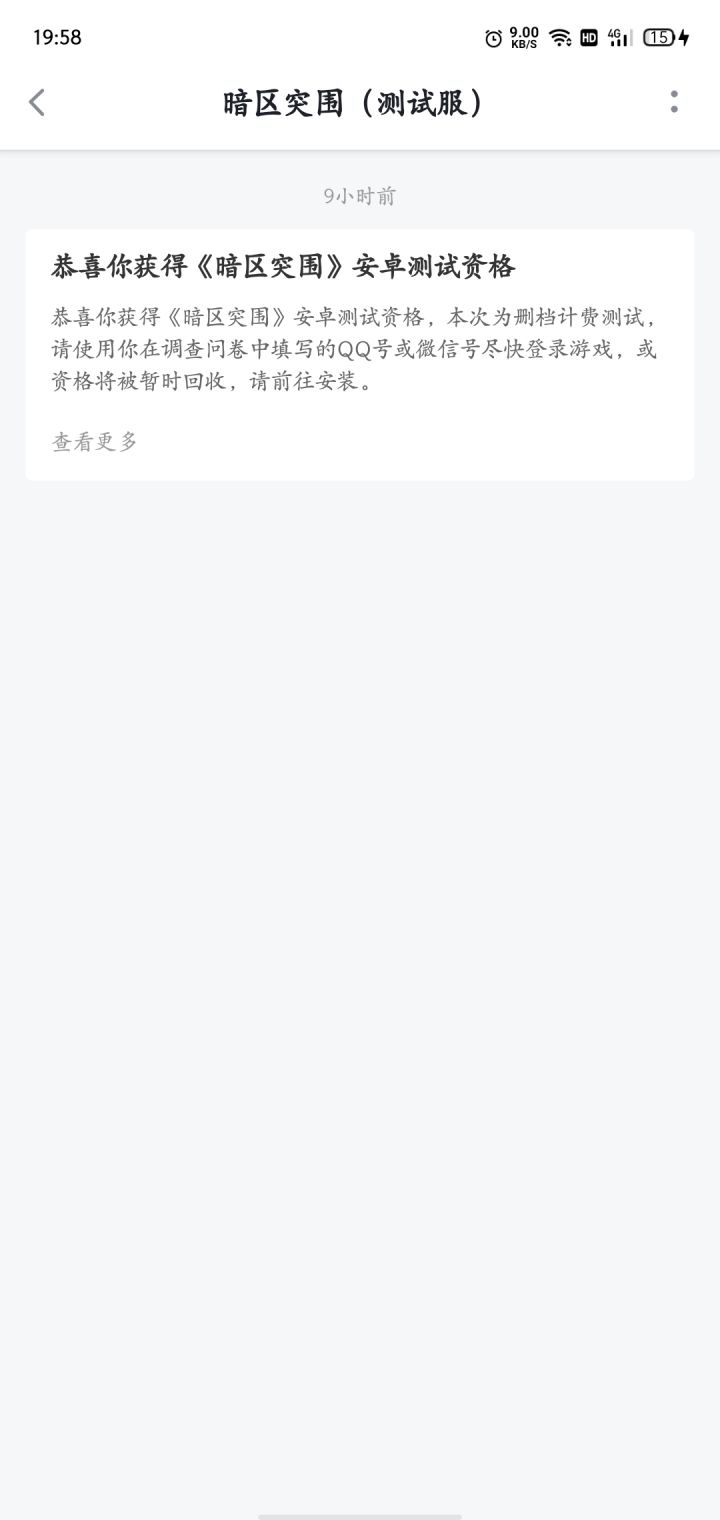Screen dimensions: 720x1520
Task: Tap the HD indicator icon
Action: (x=587, y=38)
